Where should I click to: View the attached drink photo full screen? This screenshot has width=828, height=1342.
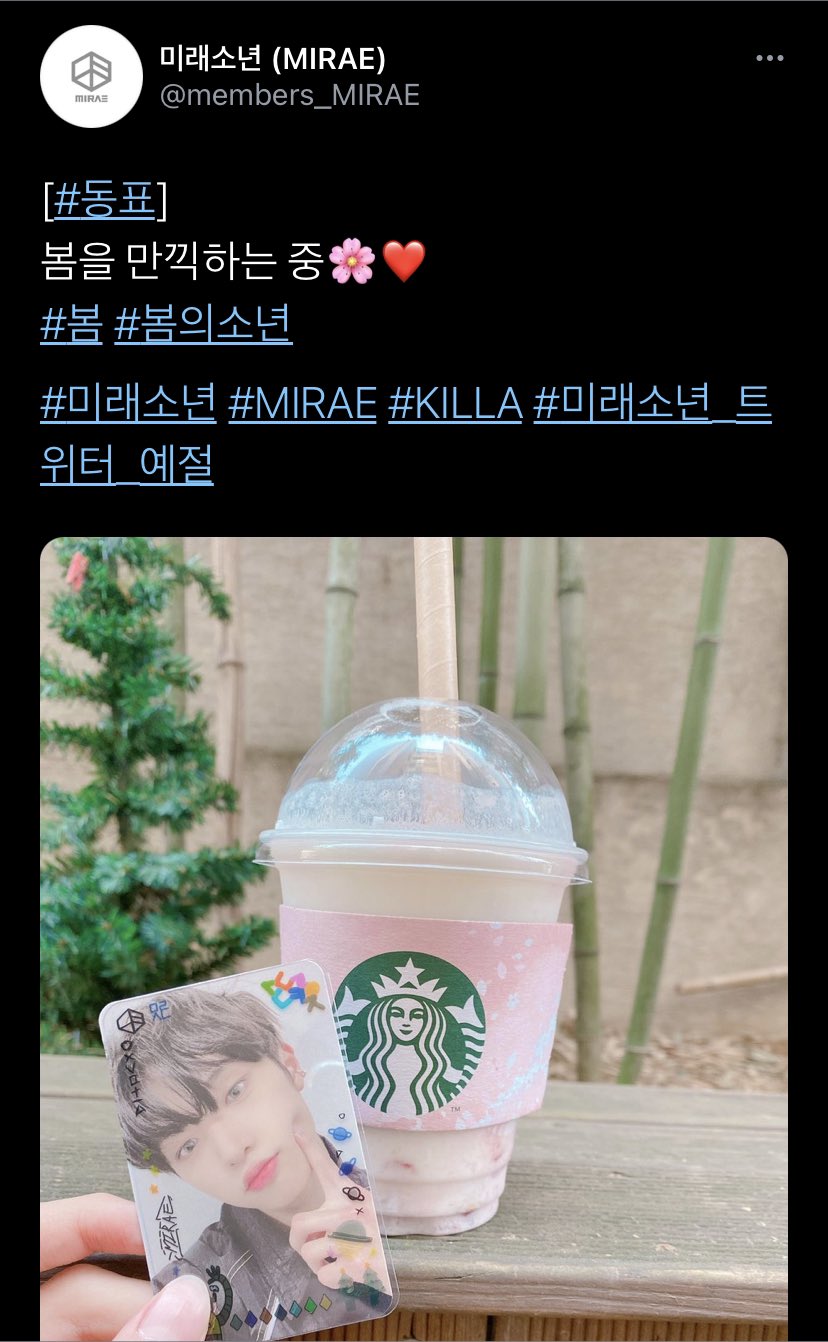tap(414, 940)
